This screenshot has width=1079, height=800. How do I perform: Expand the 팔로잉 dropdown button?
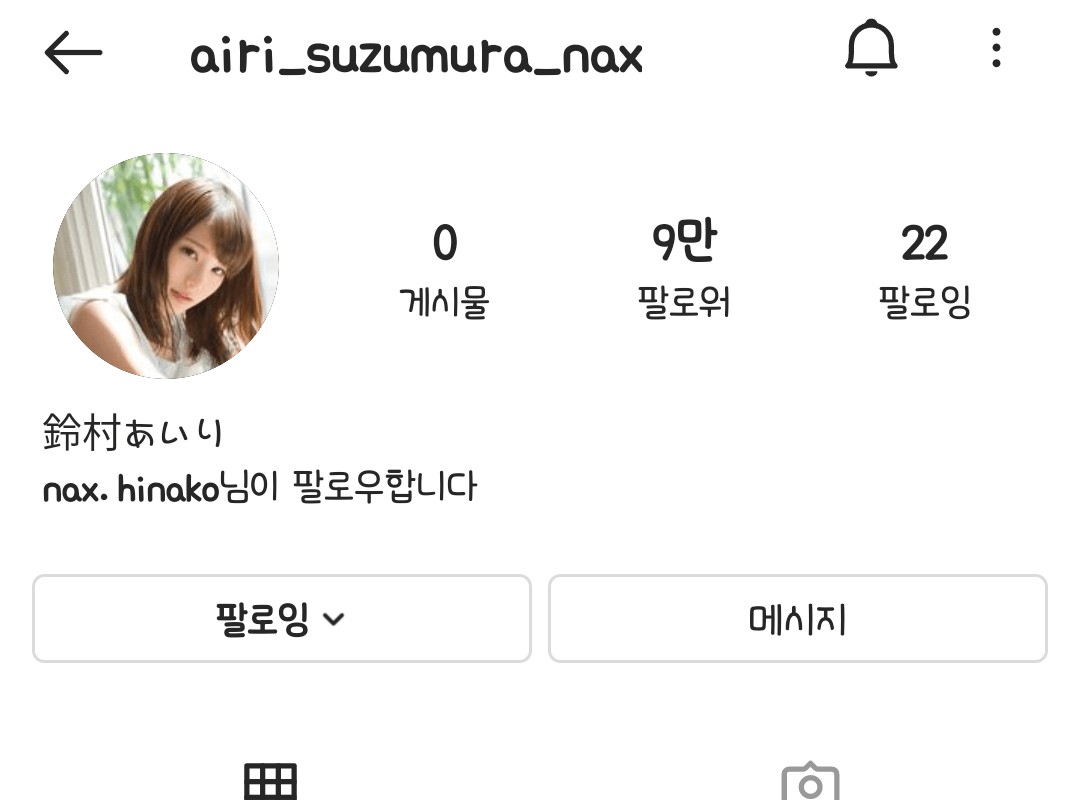[x=281, y=619]
